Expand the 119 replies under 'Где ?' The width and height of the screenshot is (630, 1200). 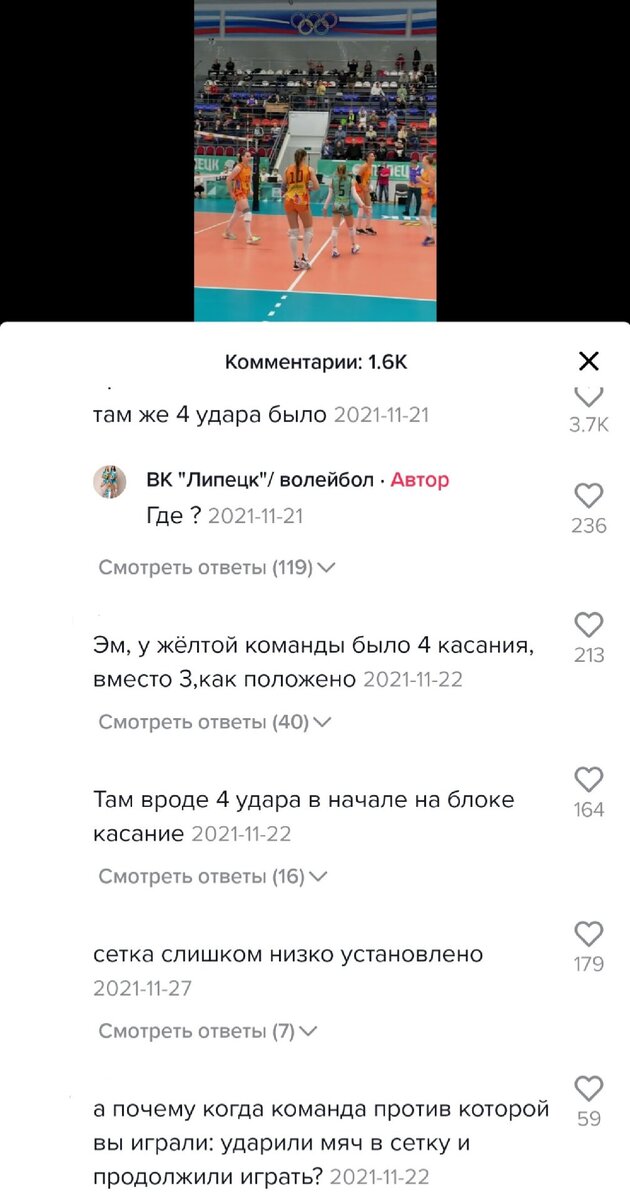coord(216,568)
